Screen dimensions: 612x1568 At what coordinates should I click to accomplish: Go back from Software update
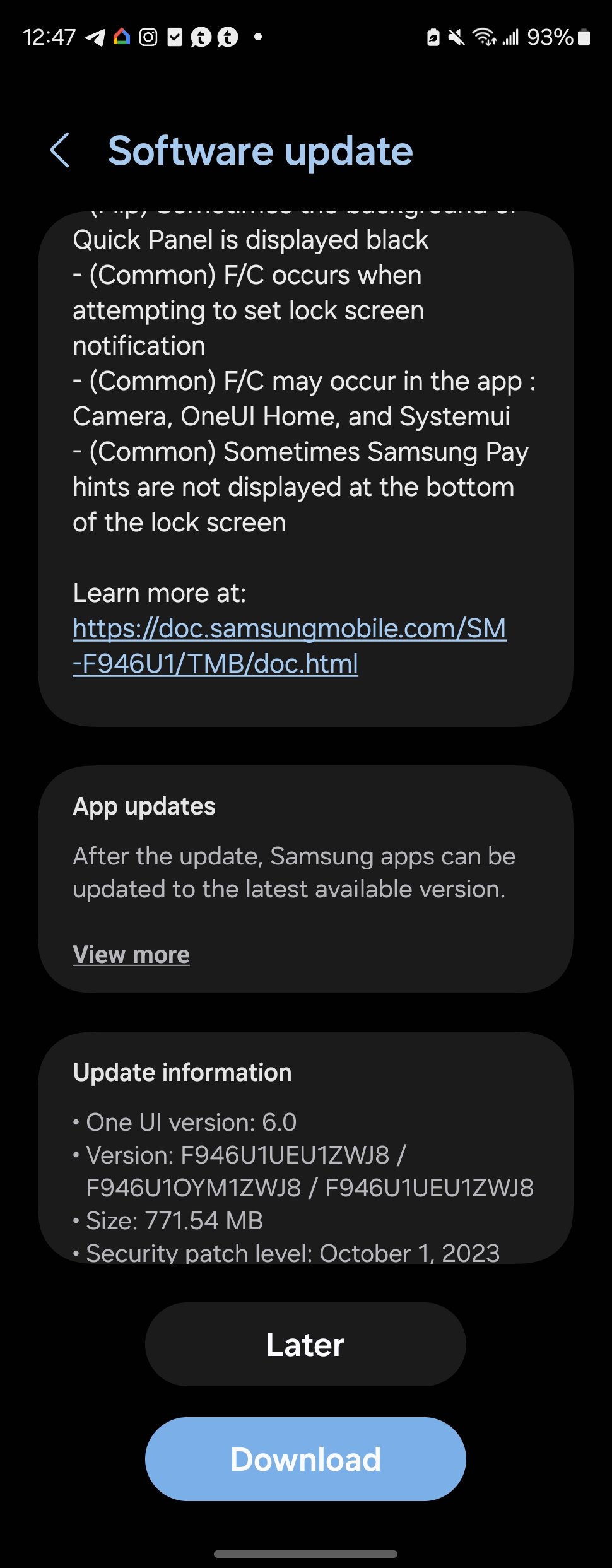[x=60, y=150]
